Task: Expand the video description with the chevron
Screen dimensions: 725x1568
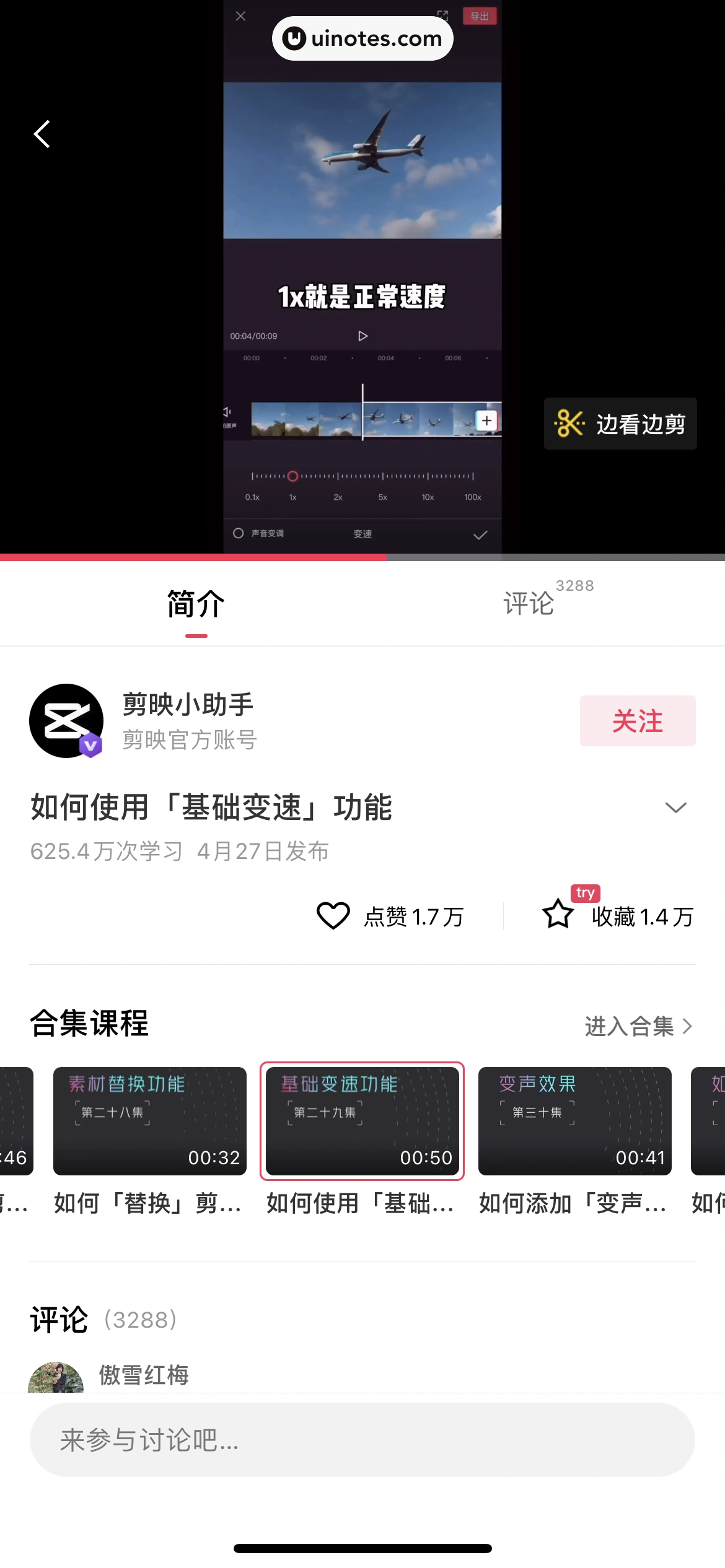Action: click(x=675, y=806)
